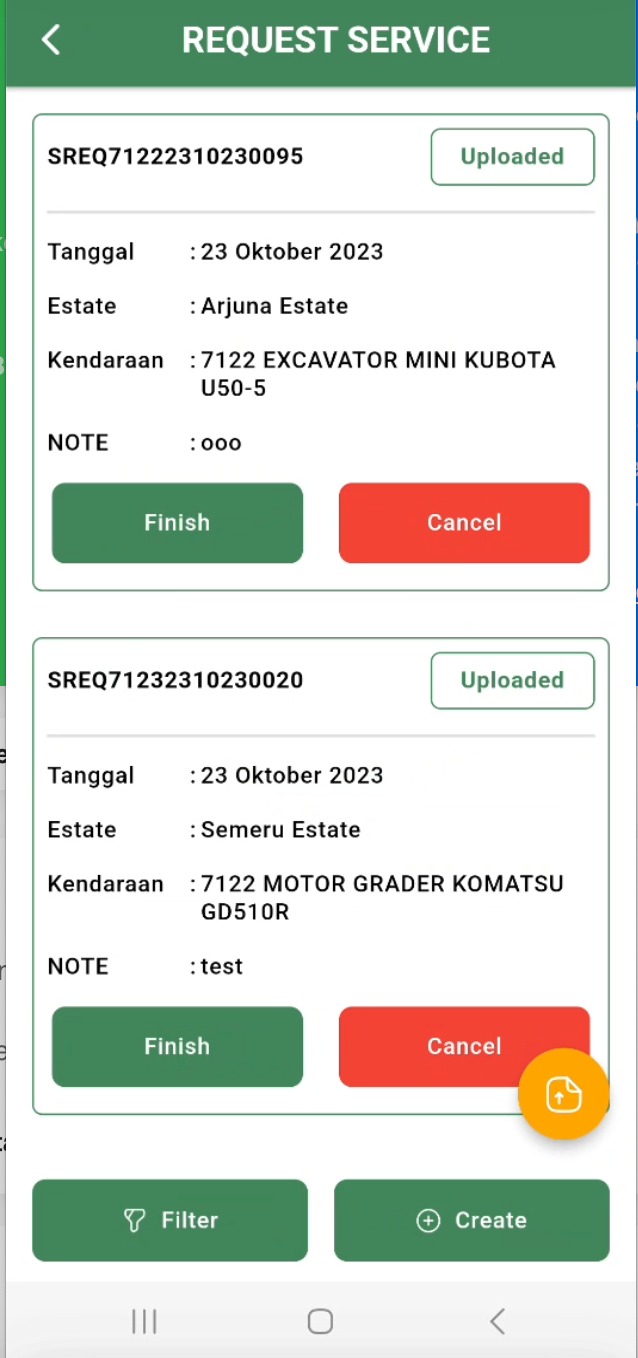Viewport: 638px width, 1358px height.
Task: Open system recent apps
Action: click(145, 1322)
